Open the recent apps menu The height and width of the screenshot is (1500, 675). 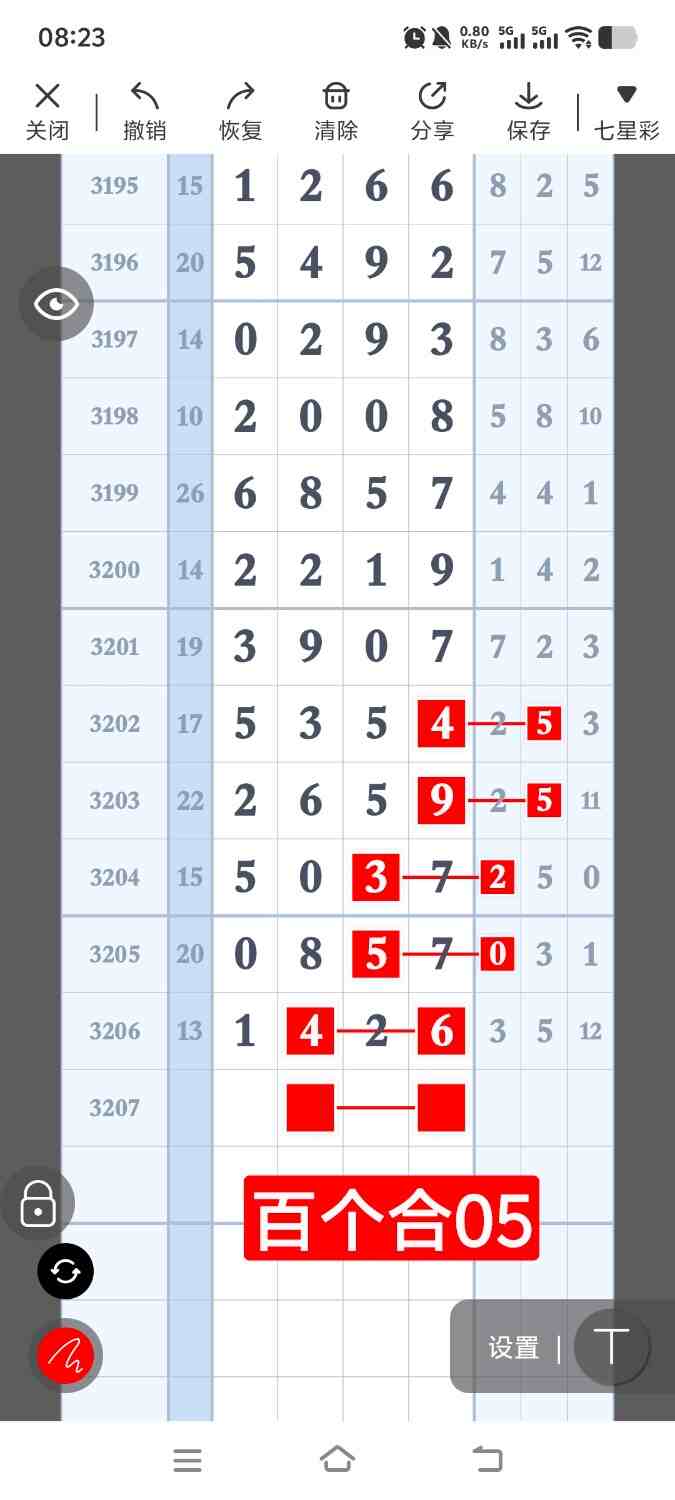pos(187,1460)
